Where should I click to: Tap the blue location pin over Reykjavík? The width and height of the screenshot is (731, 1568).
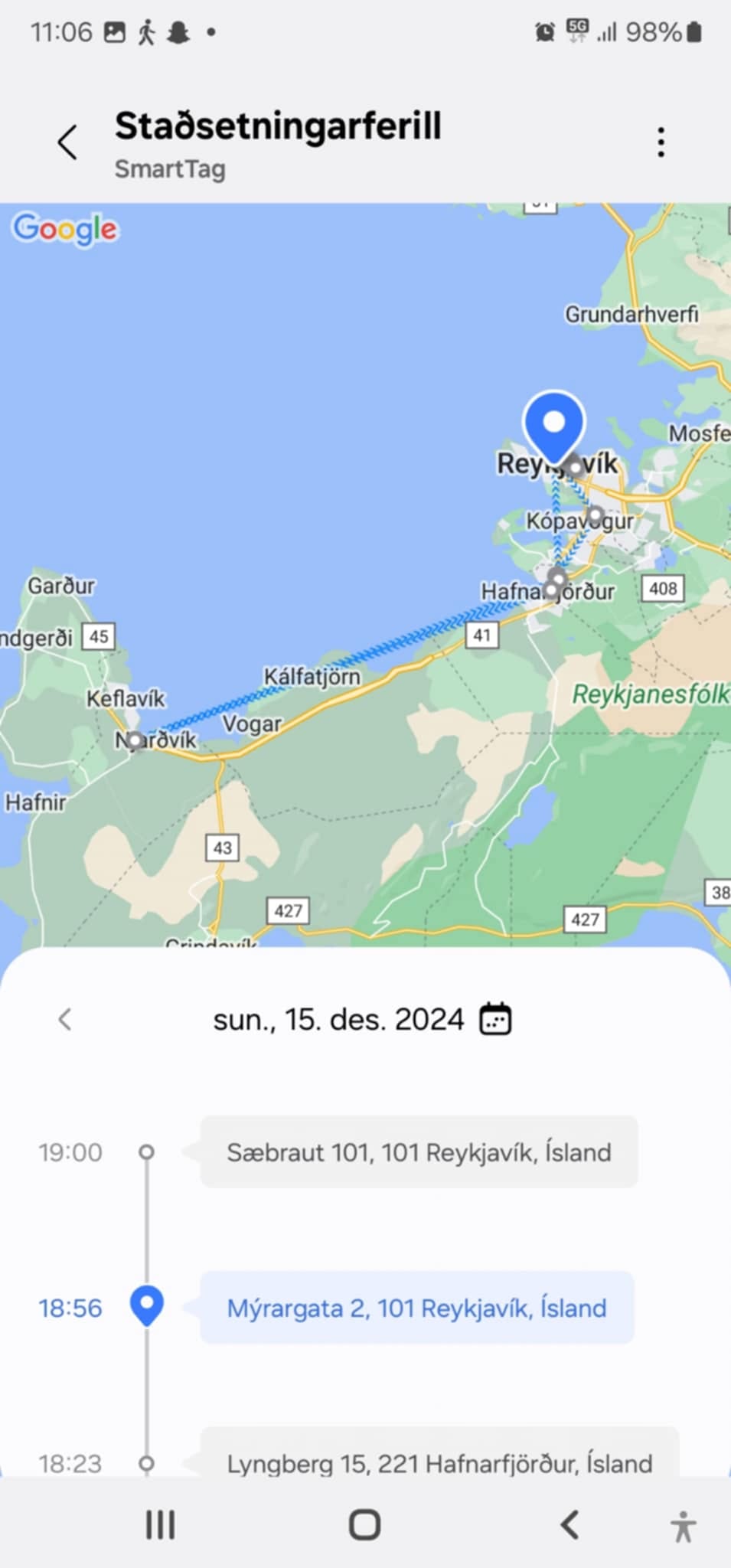pyautogui.click(x=553, y=423)
